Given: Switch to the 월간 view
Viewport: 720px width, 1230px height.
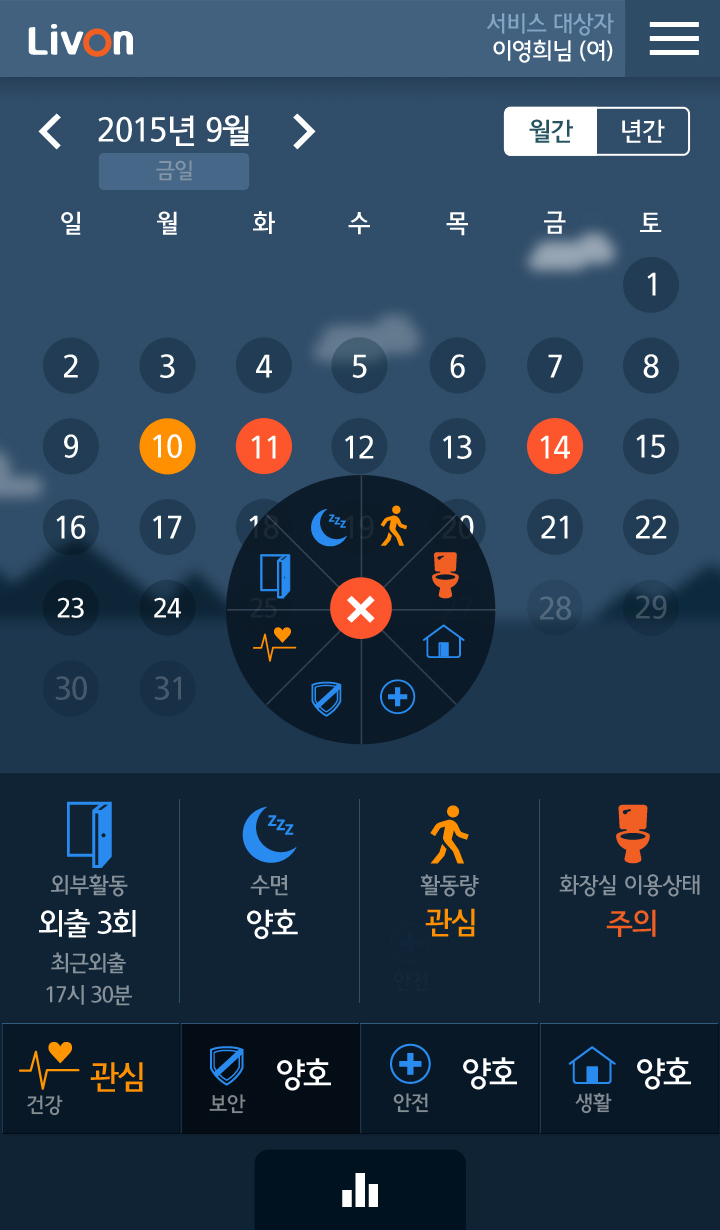Looking at the screenshot, I should [550, 132].
